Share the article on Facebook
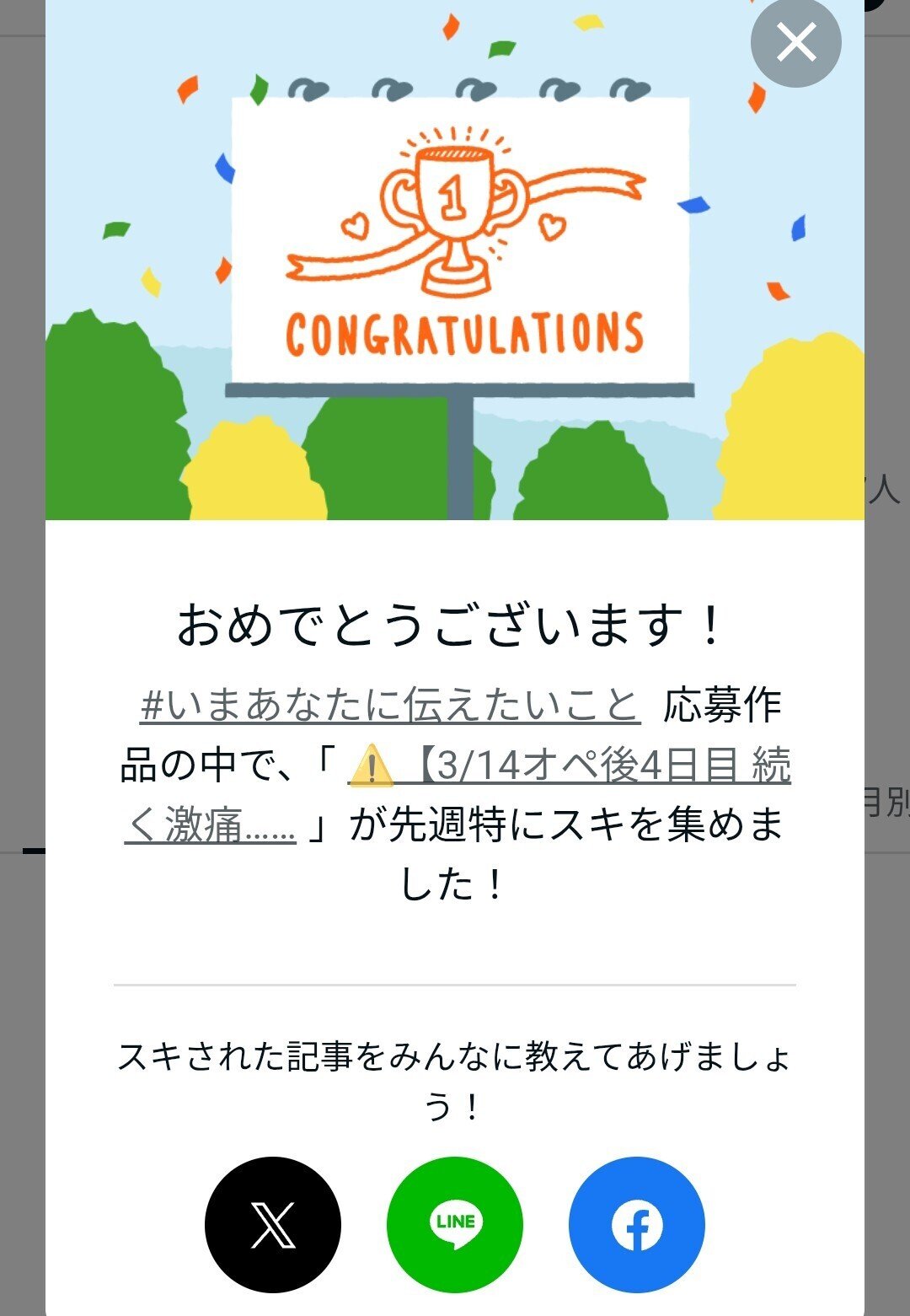This screenshot has width=910, height=1316. point(637,1224)
